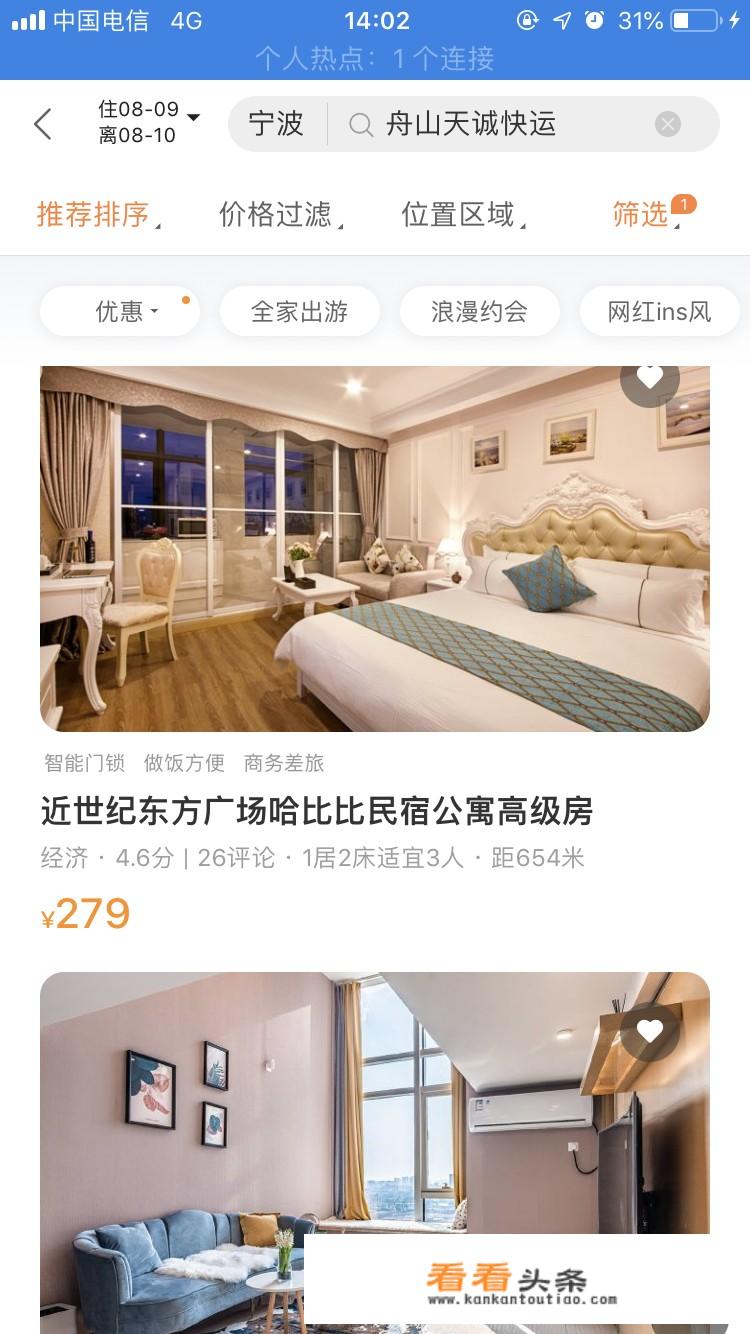Open the 位置区域 location filter
The height and width of the screenshot is (1334, 750).
461,214
